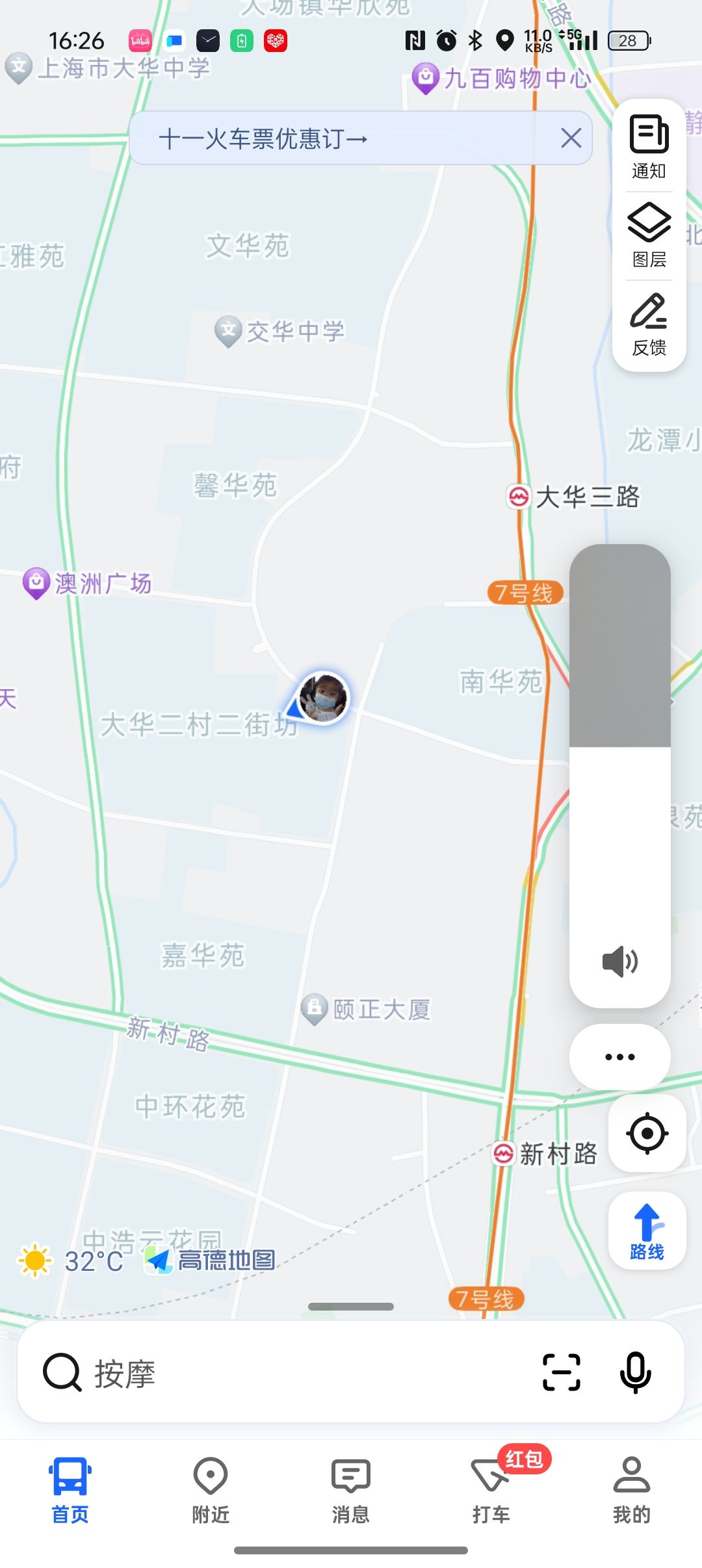Open the 图层 map layers menu
Image resolution: width=702 pixels, height=1568 pixels.
click(x=649, y=235)
